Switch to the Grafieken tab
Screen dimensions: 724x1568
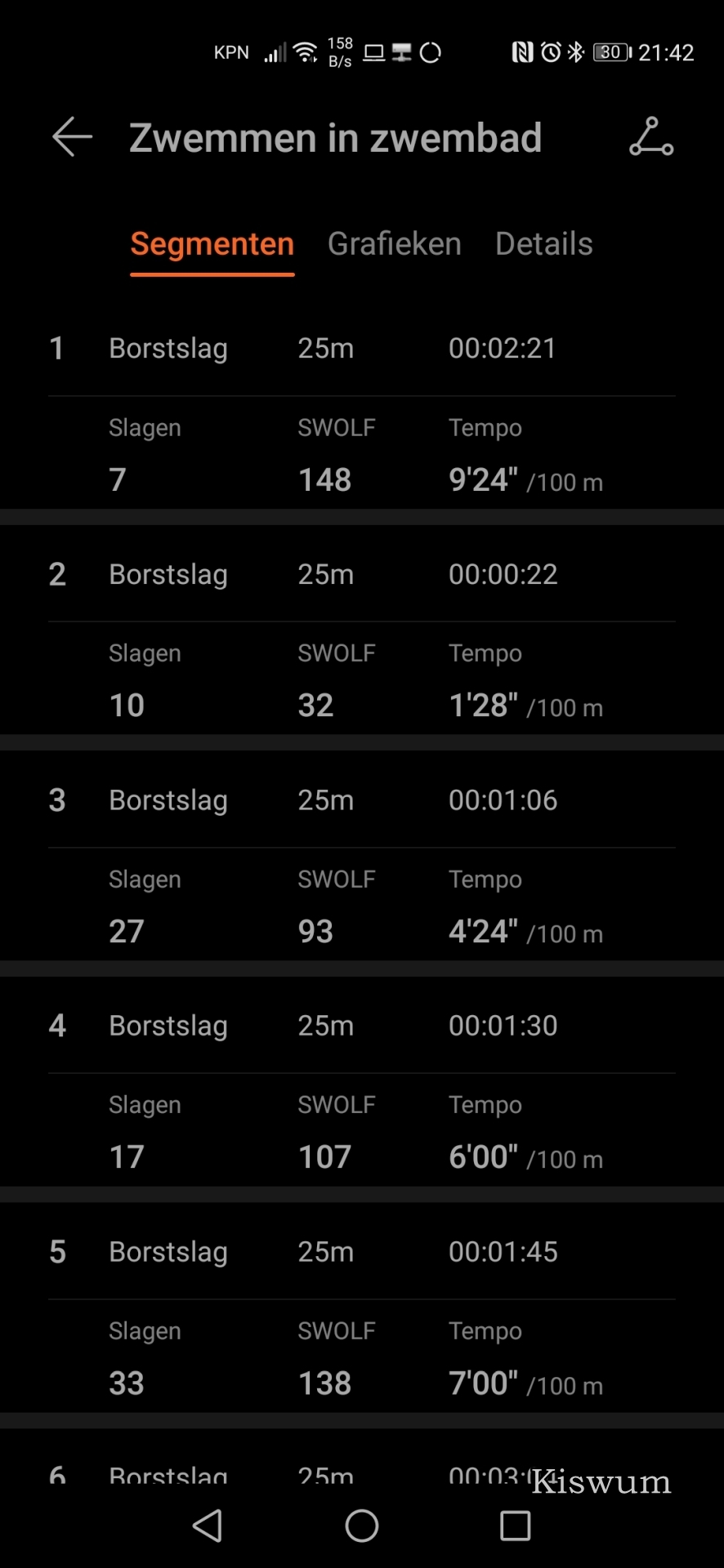click(395, 244)
